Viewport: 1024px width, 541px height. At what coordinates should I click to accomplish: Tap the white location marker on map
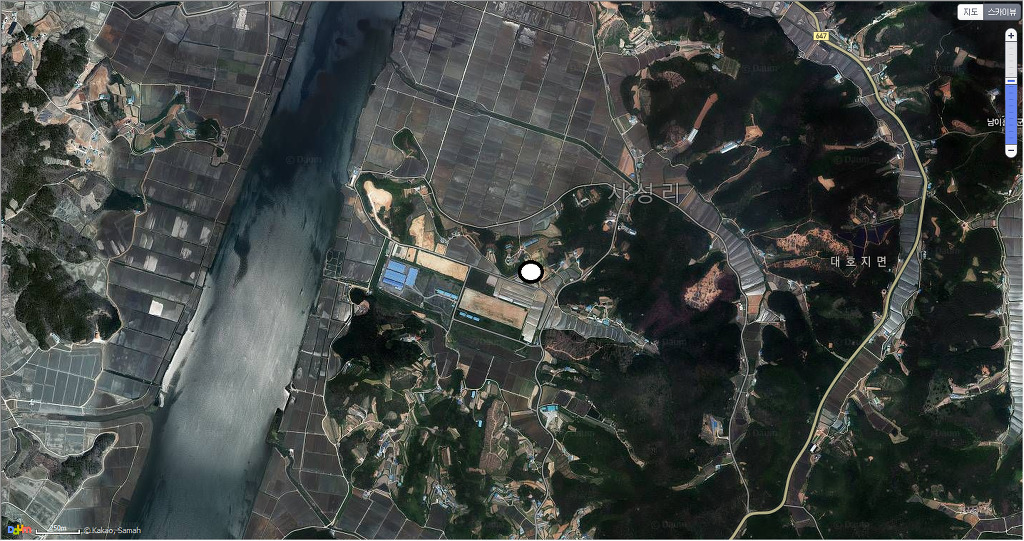point(531,271)
